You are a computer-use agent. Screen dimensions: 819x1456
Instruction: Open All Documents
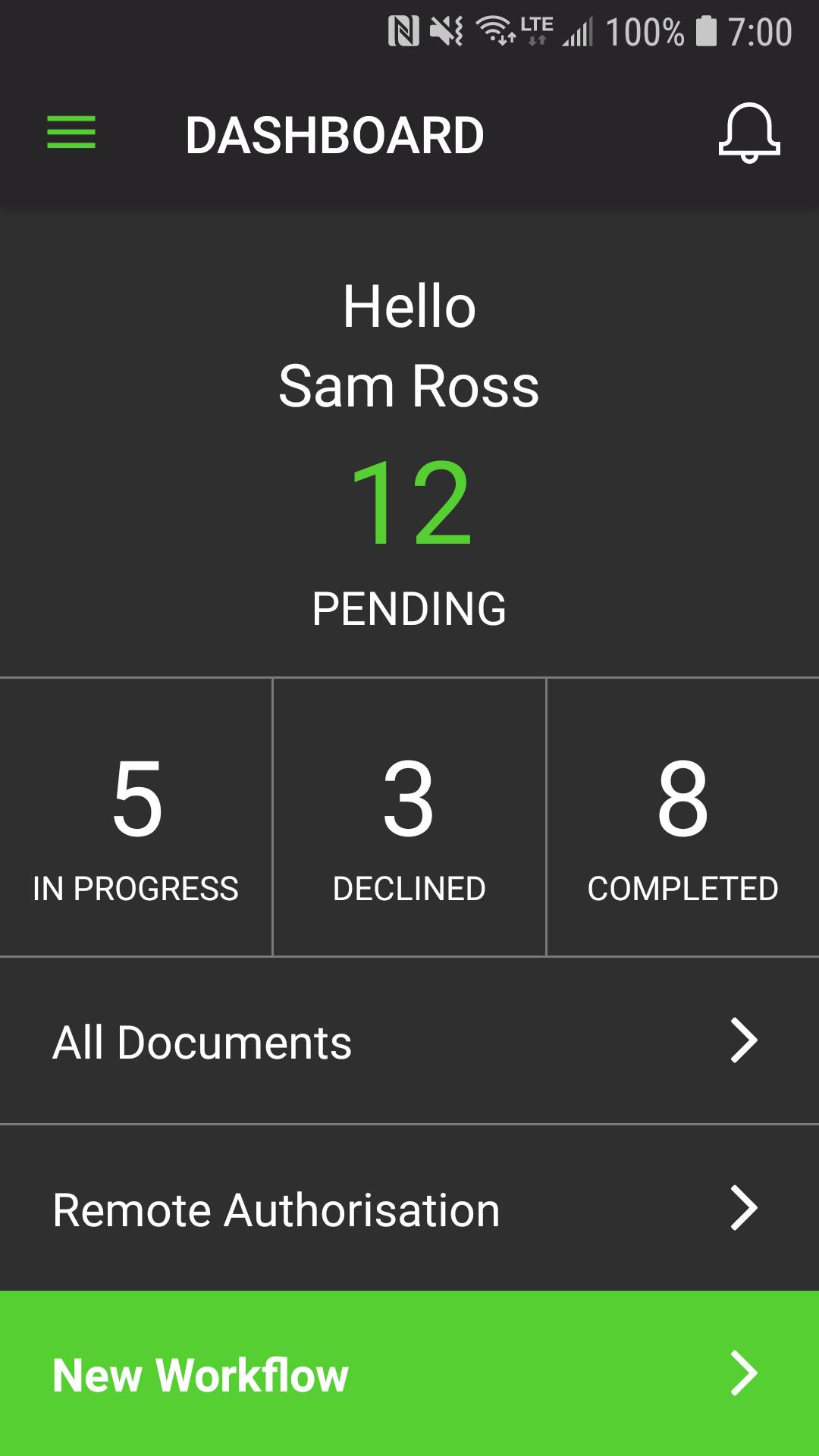(x=409, y=1041)
